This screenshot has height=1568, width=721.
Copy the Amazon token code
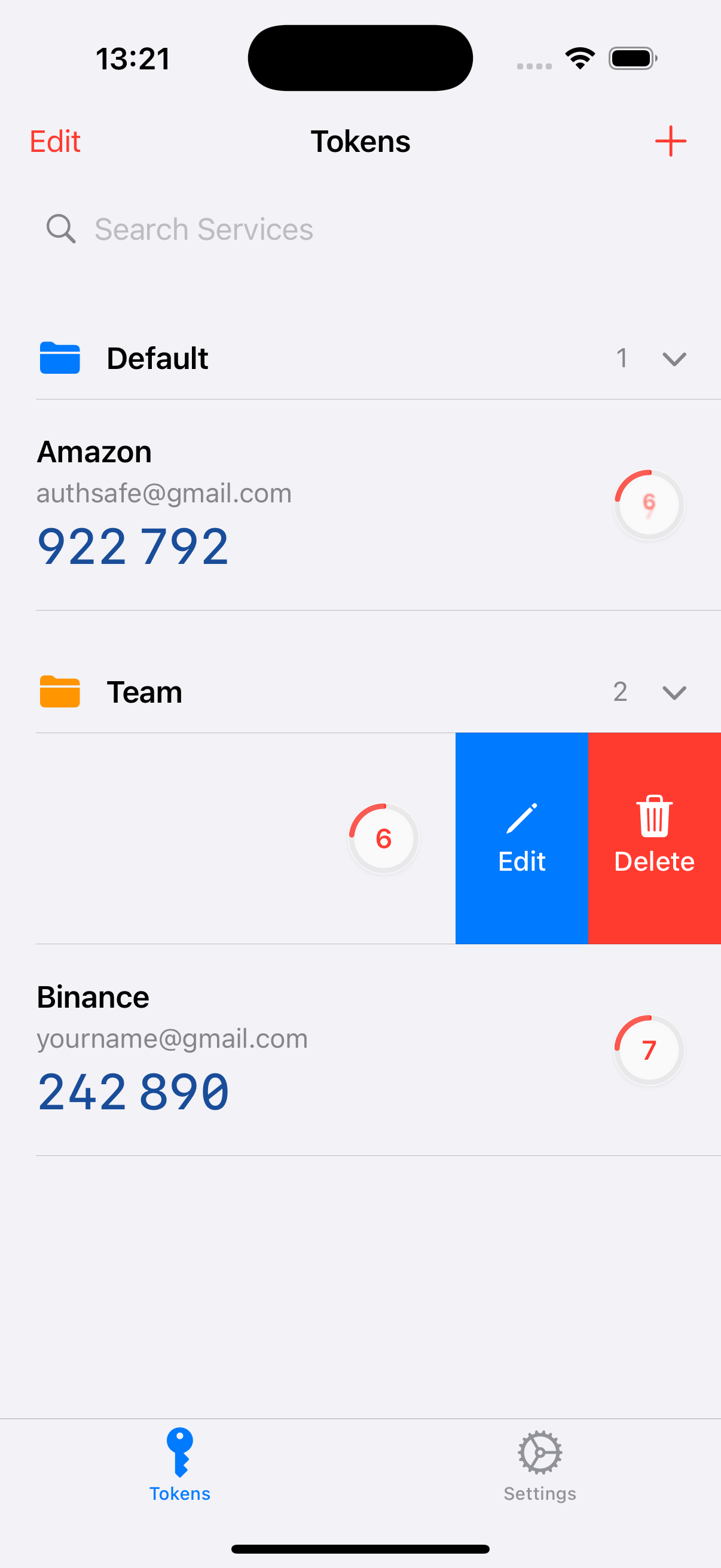point(133,547)
